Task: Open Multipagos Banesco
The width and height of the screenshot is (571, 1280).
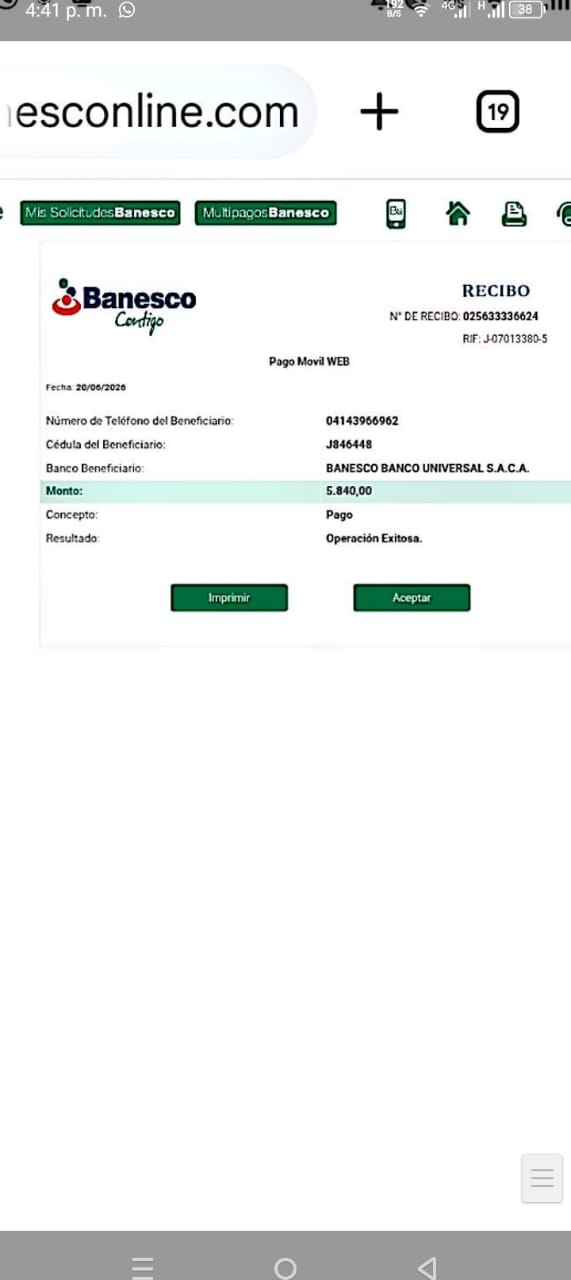Action: [x=265, y=213]
